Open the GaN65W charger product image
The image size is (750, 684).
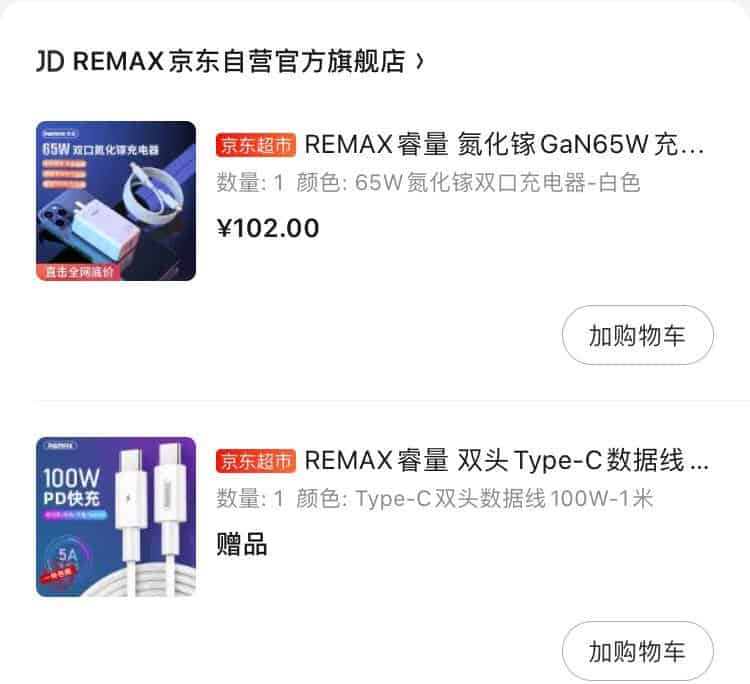(x=116, y=201)
